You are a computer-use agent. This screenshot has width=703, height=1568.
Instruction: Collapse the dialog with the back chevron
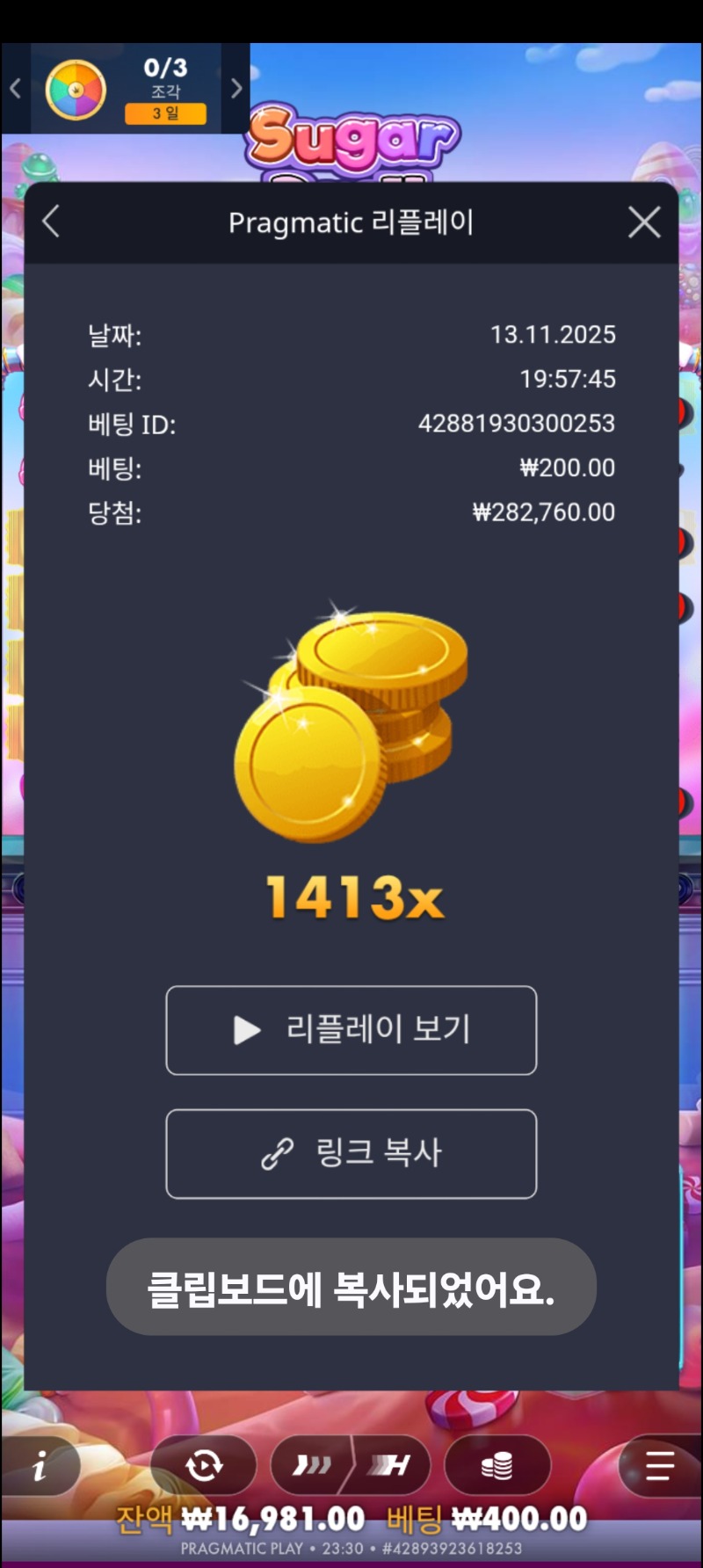50,221
